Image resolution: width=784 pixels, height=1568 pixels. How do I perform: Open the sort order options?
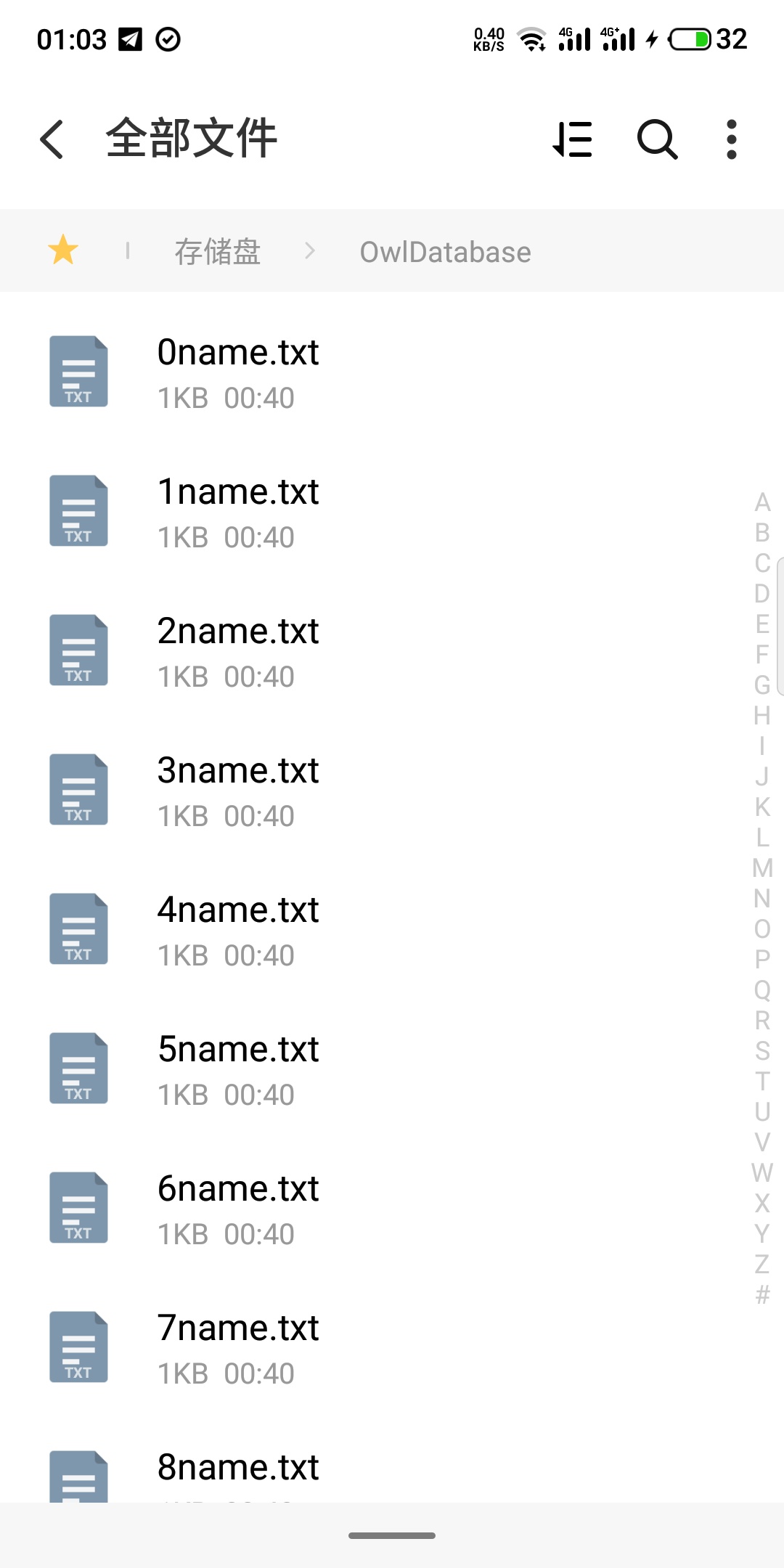[x=573, y=139]
